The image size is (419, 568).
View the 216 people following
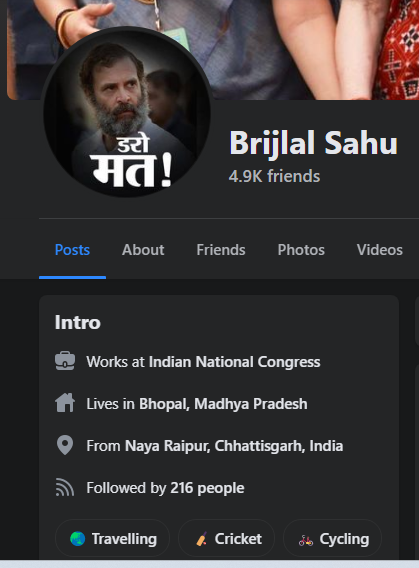click(x=207, y=488)
